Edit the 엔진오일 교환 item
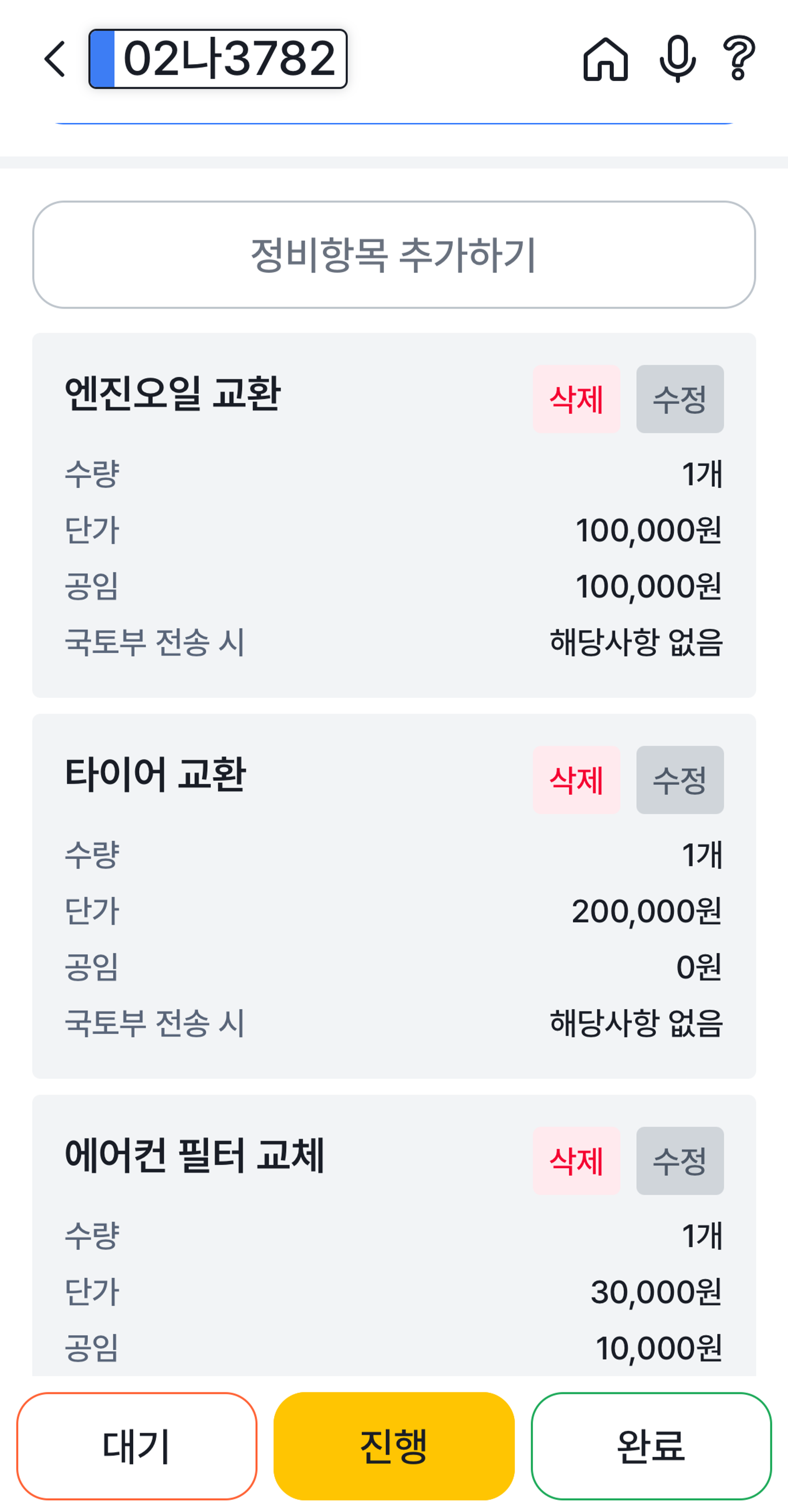 tap(679, 399)
